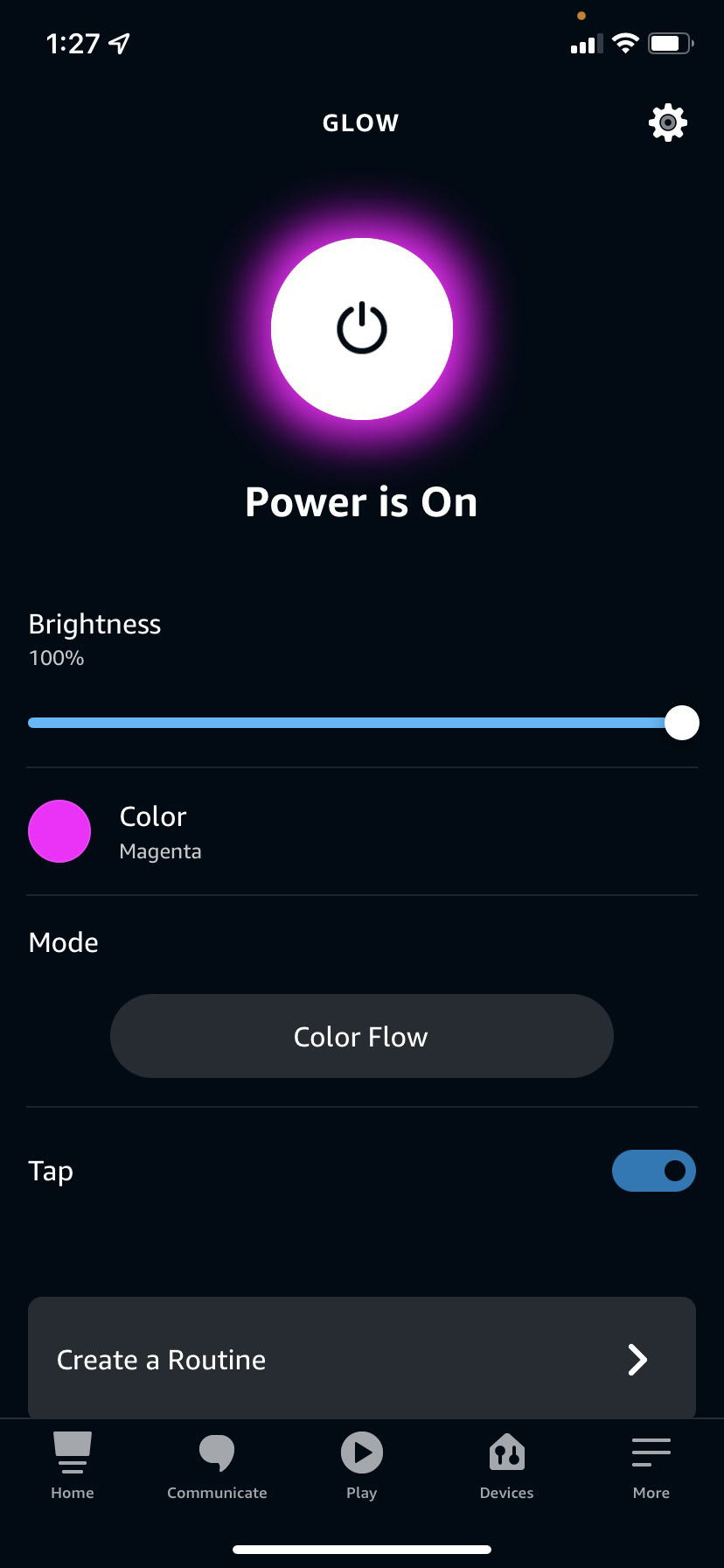Go to the Home tab
The image size is (724, 1568).
coord(73,1466)
